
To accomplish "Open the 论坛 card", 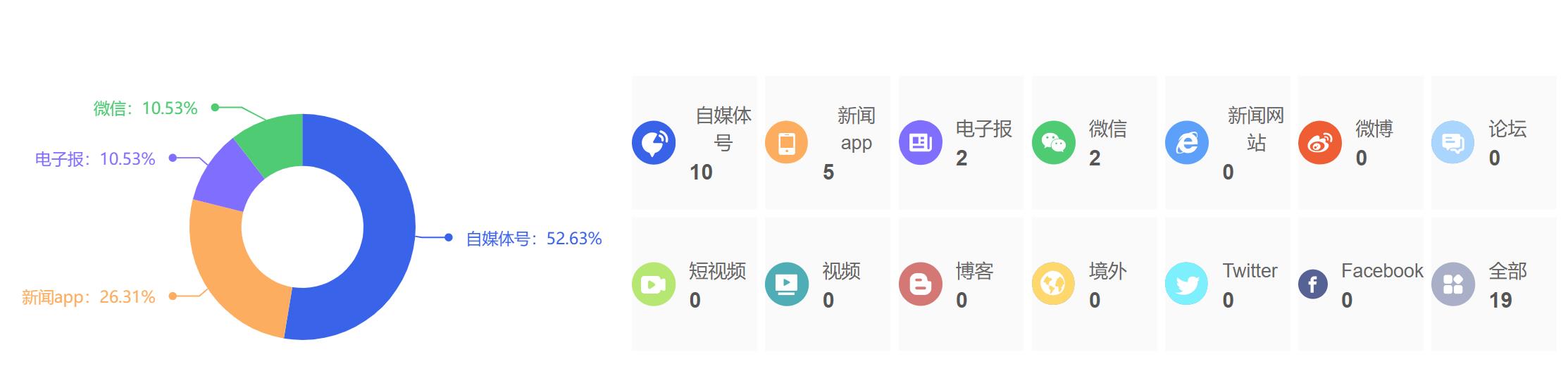I will click(x=1493, y=143).
